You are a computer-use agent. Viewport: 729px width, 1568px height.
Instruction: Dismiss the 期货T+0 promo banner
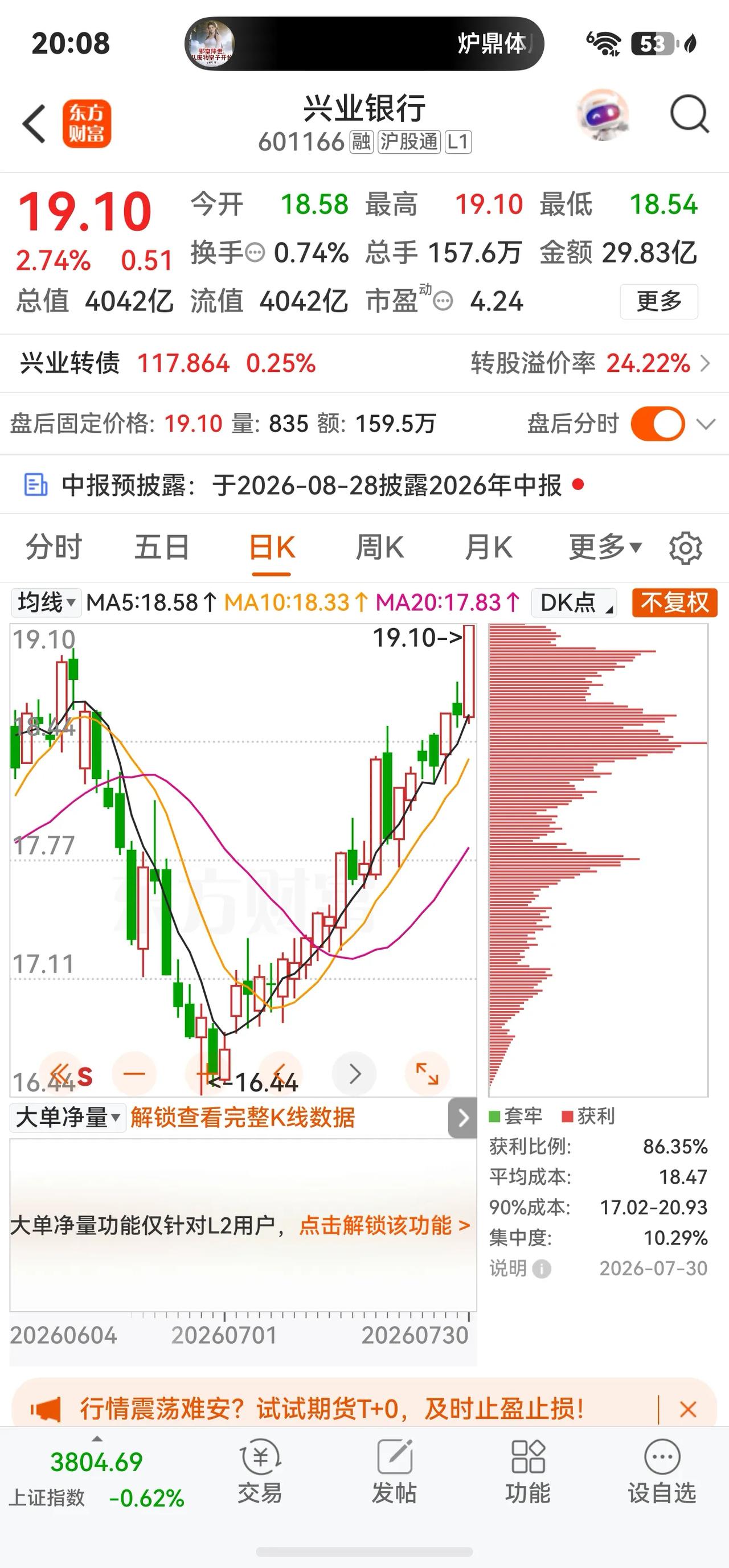click(x=687, y=1409)
